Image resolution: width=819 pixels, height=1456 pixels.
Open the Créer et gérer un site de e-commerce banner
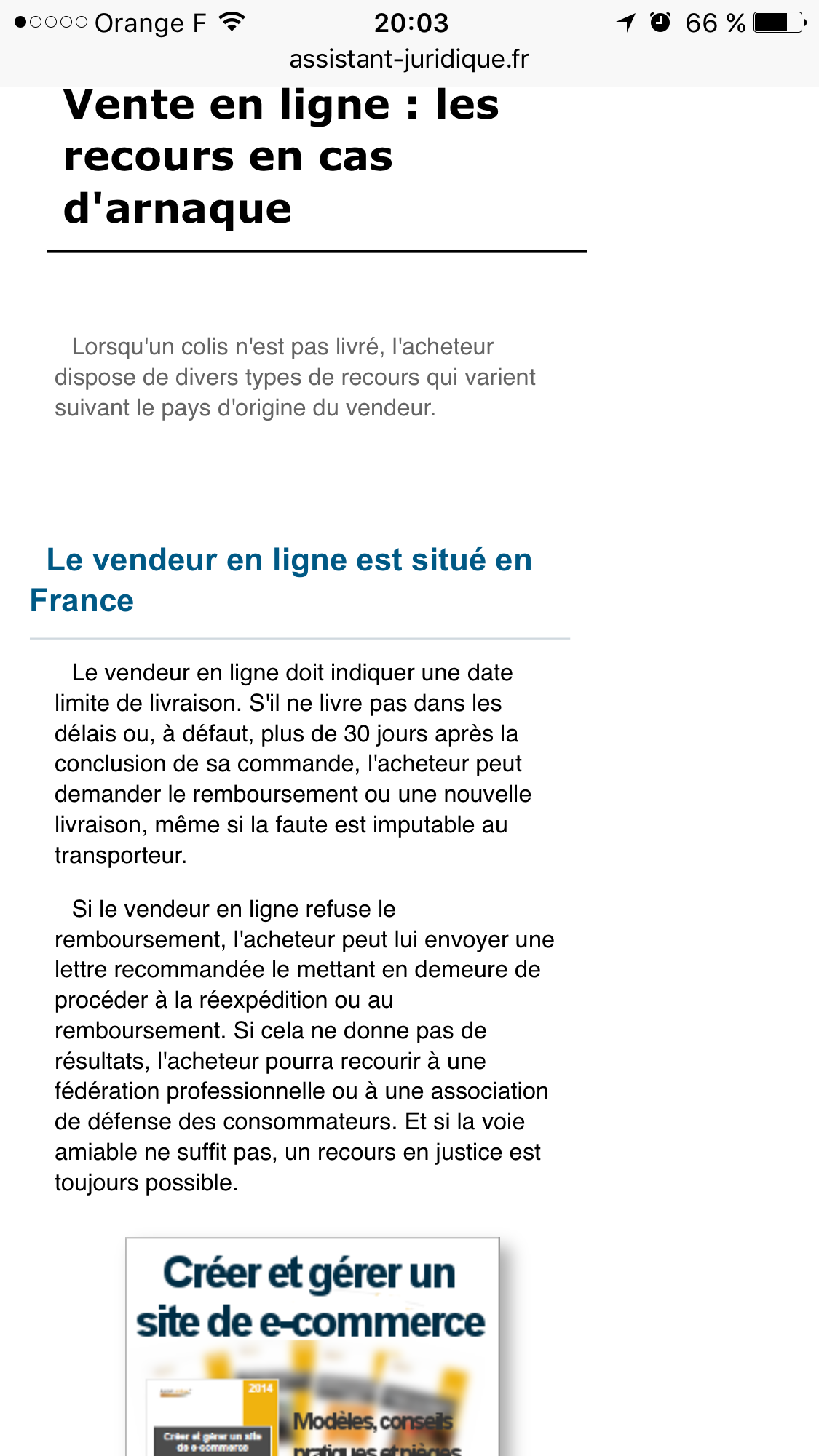[312, 1346]
